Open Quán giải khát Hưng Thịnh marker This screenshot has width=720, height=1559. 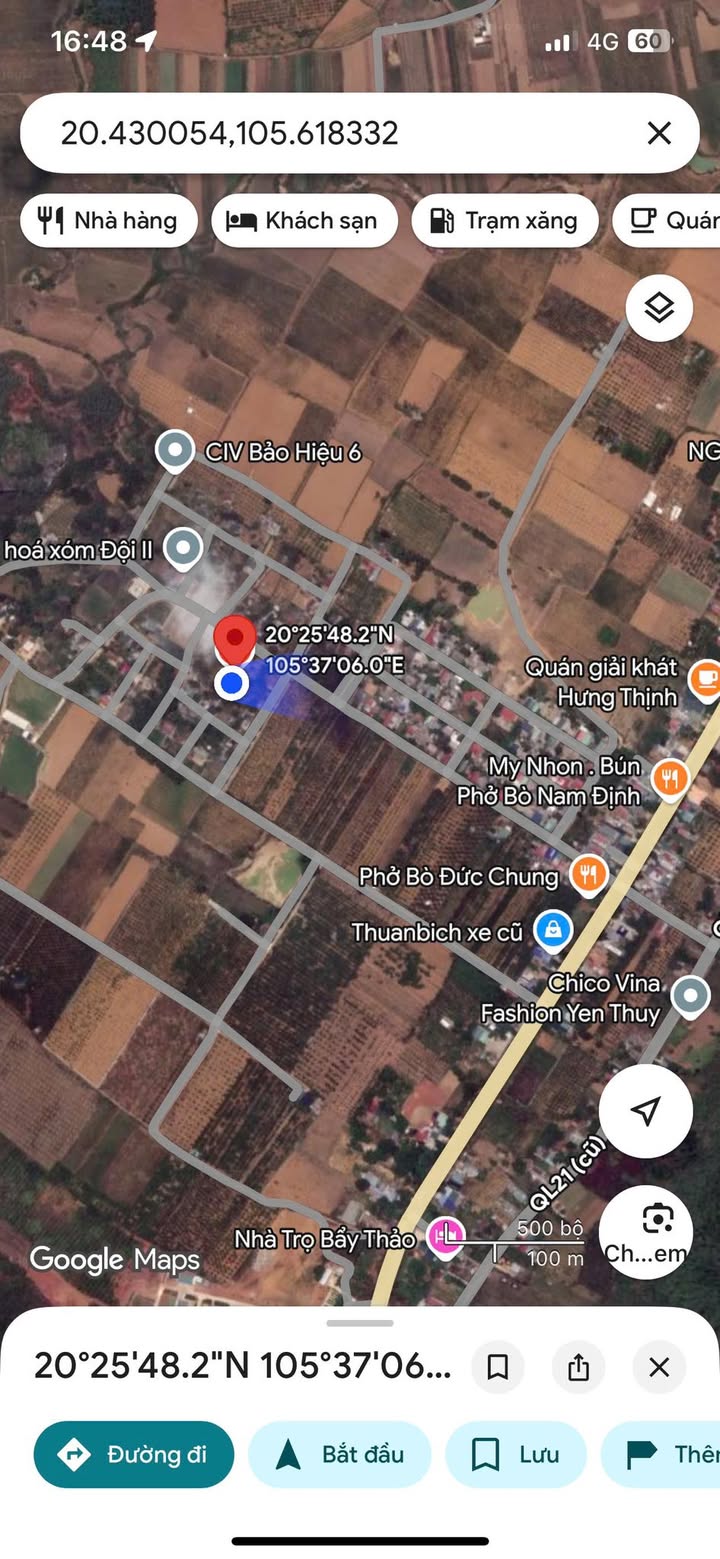(x=704, y=677)
